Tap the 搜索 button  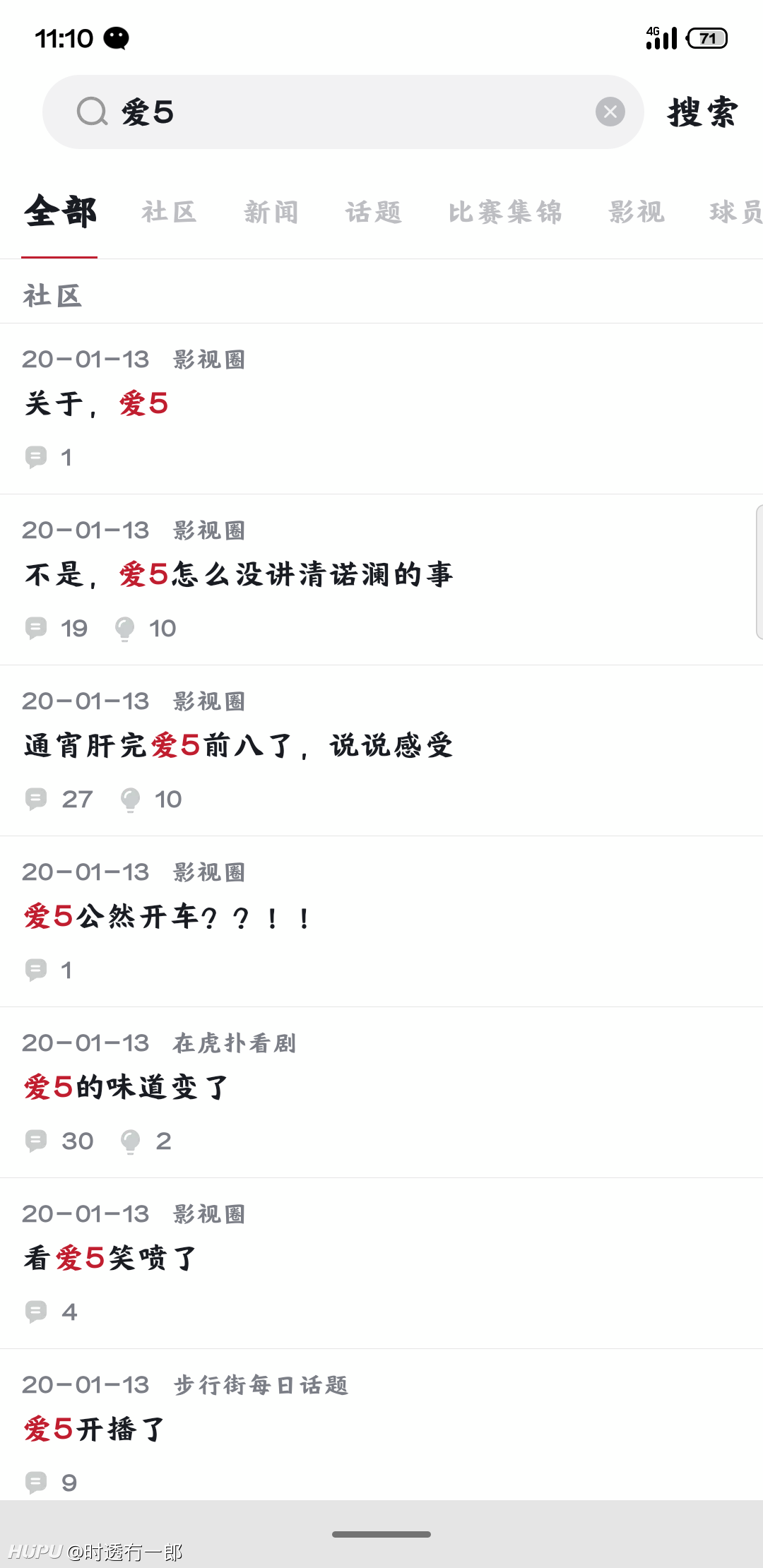click(x=703, y=112)
